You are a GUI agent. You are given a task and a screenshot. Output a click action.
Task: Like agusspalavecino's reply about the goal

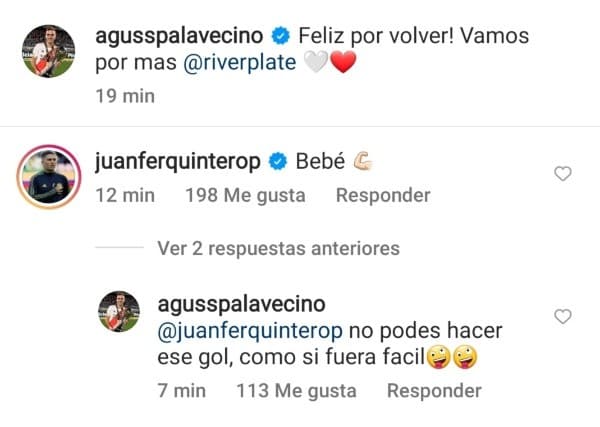pos(563,317)
